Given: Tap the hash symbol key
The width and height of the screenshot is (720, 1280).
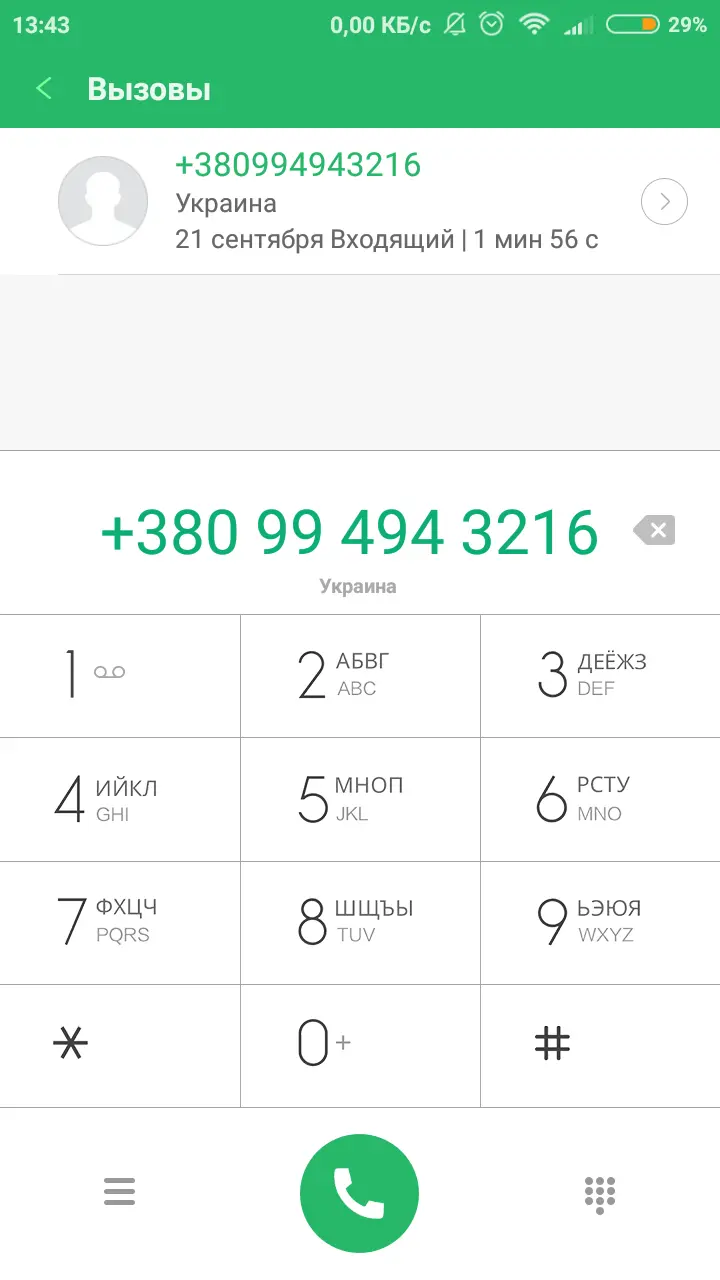Looking at the screenshot, I should [x=600, y=1045].
